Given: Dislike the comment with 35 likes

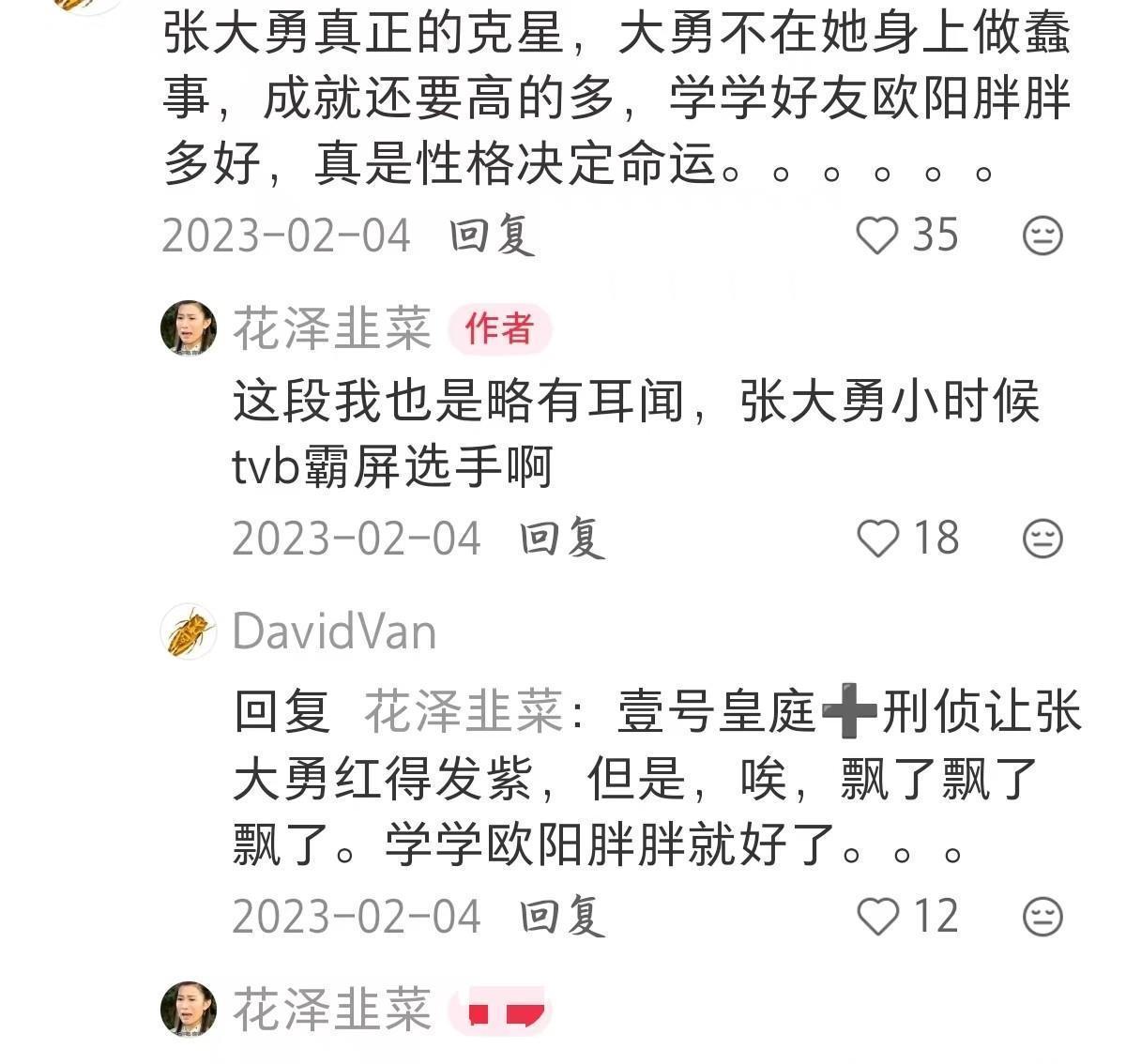Looking at the screenshot, I should (x=1042, y=235).
